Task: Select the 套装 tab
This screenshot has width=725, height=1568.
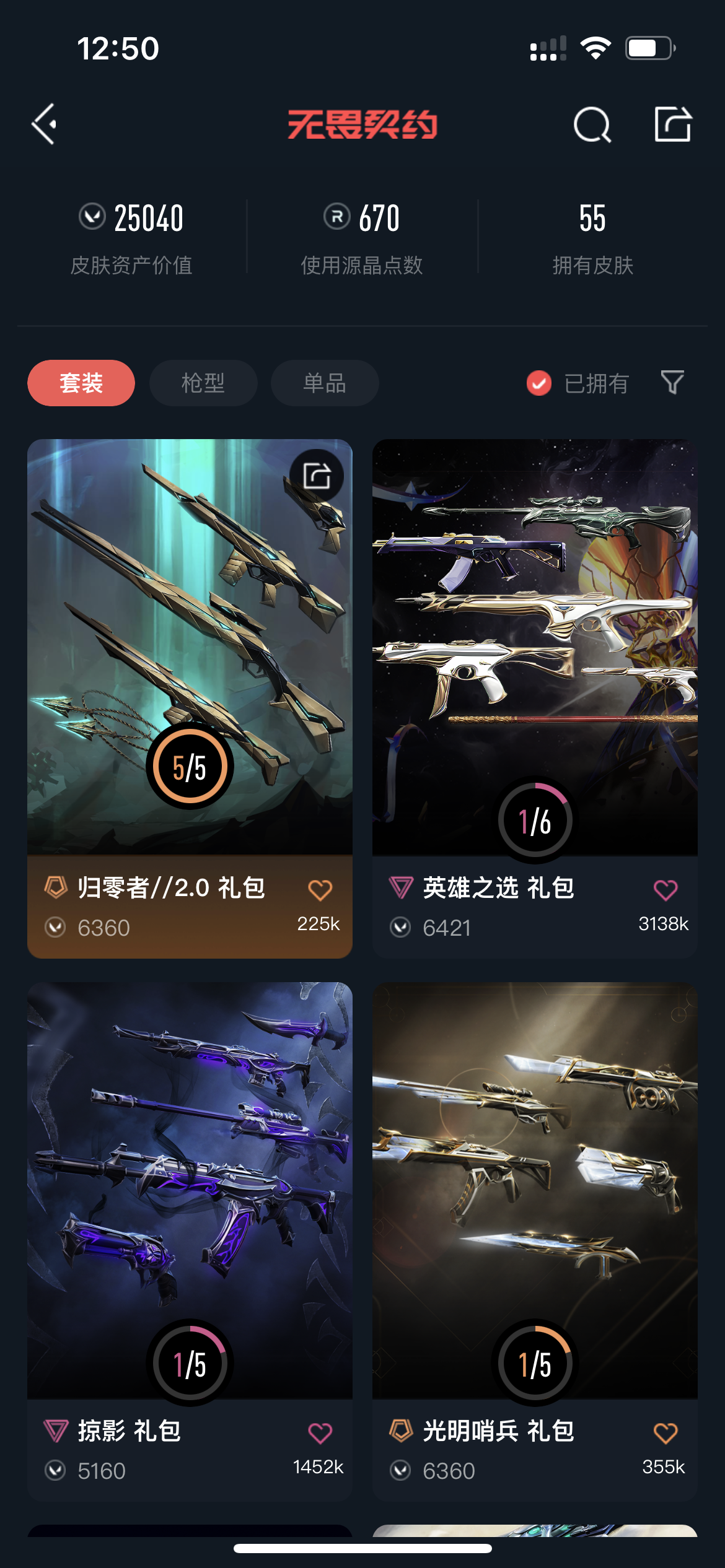Action: [x=81, y=383]
